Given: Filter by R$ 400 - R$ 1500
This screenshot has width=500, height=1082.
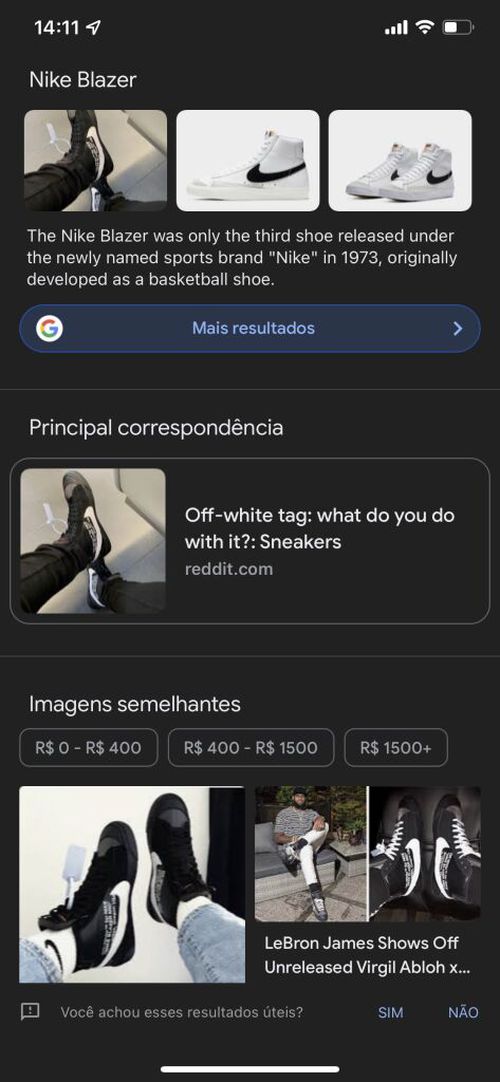Looking at the screenshot, I should [251, 747].
